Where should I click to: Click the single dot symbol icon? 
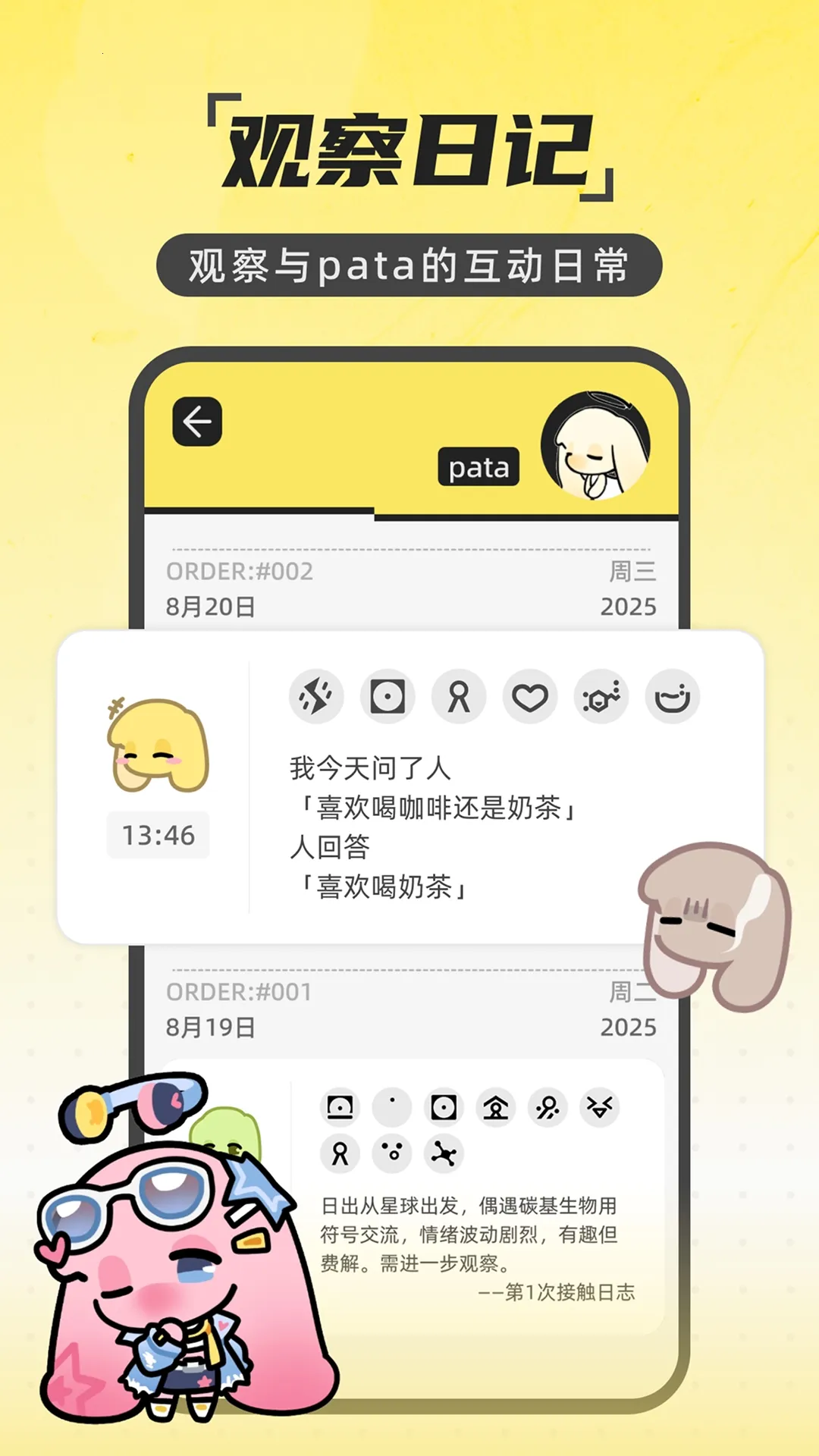tap(392, 1107)
